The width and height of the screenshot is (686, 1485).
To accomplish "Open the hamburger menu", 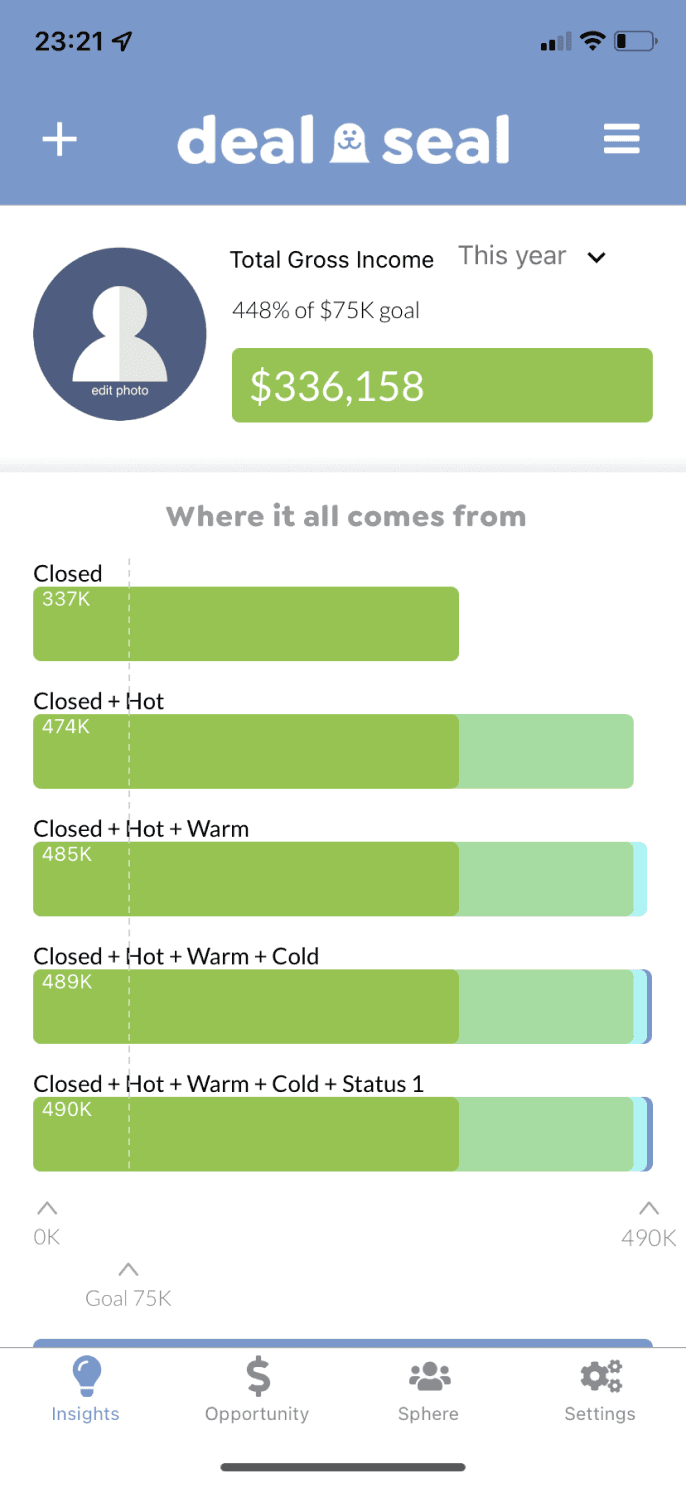I will (621, 139).
